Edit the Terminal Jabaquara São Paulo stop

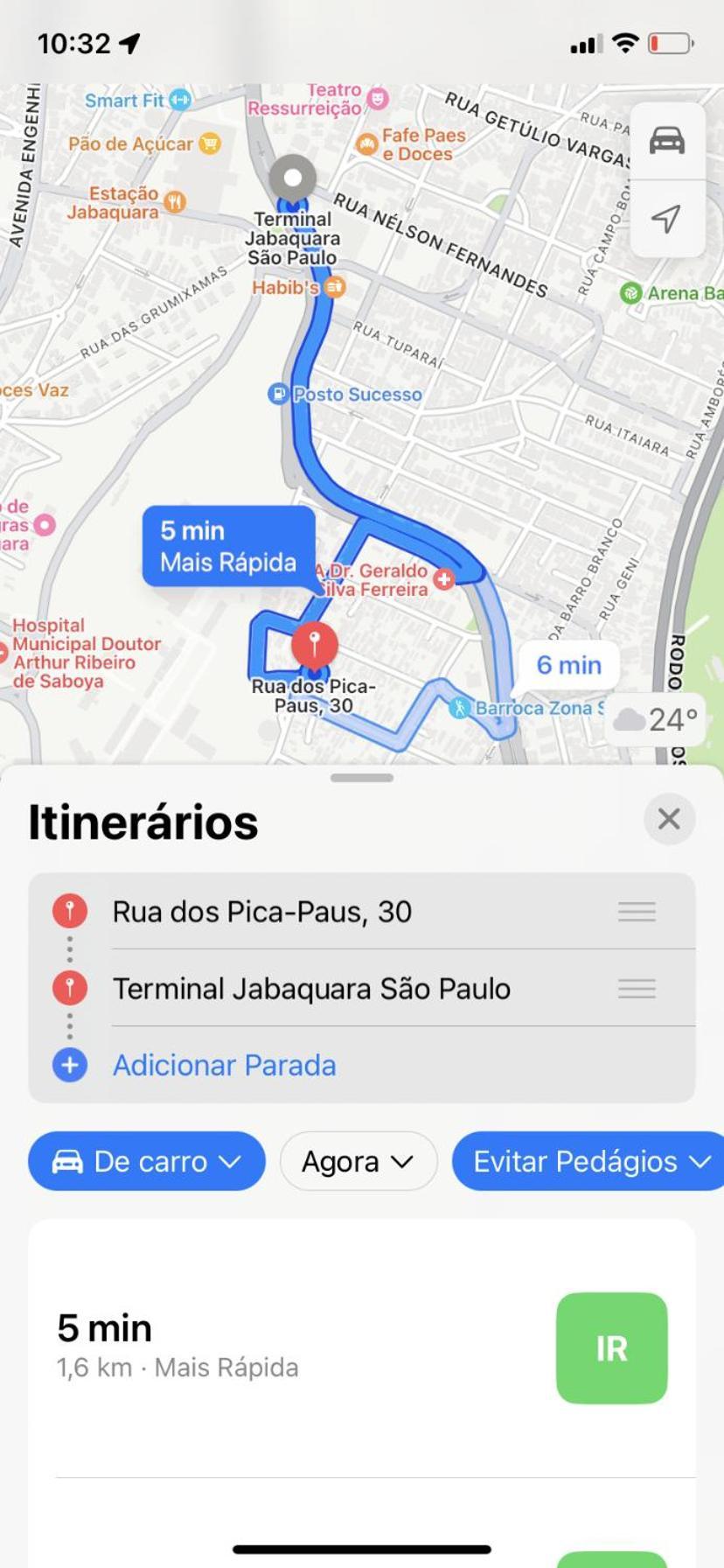click(x=311, y=989)
